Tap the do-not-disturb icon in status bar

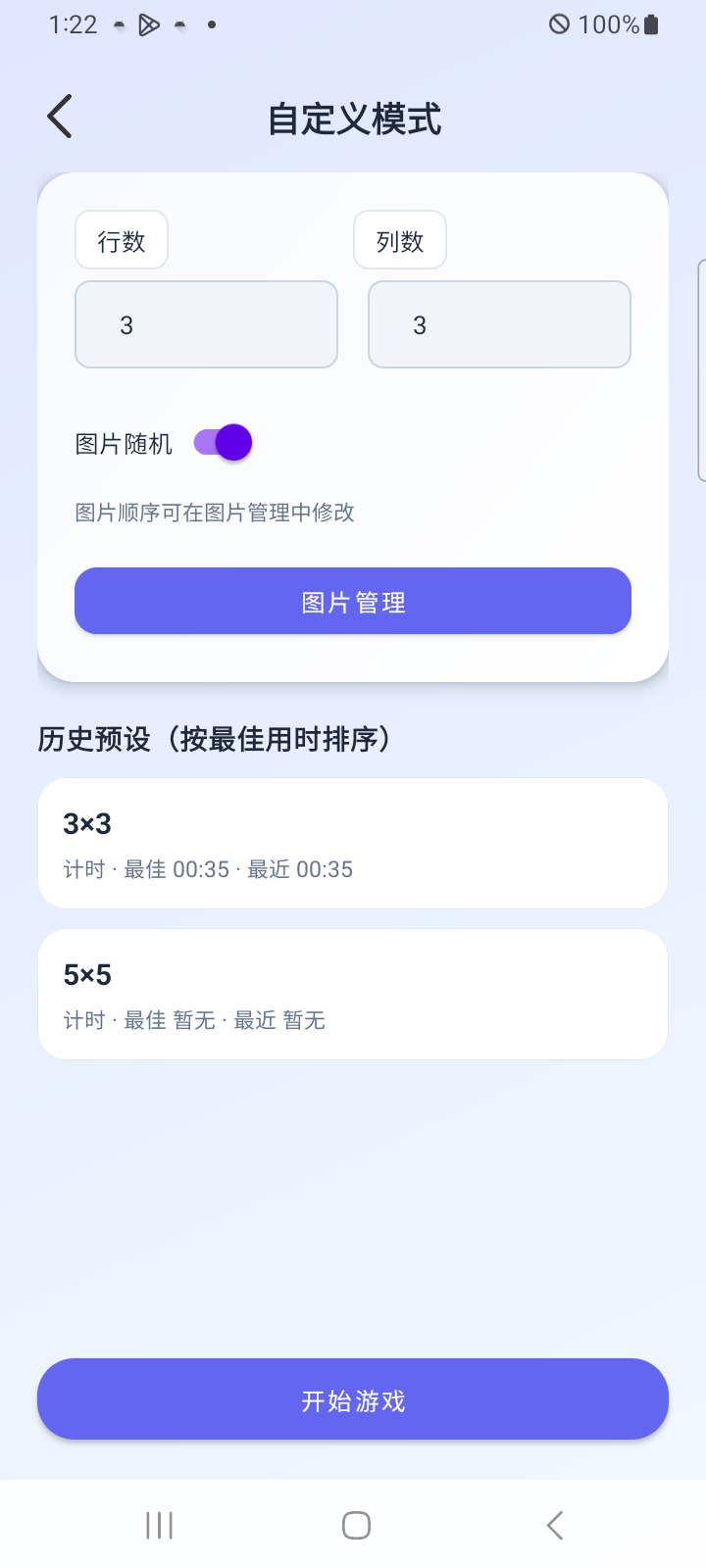click(559, 24)
